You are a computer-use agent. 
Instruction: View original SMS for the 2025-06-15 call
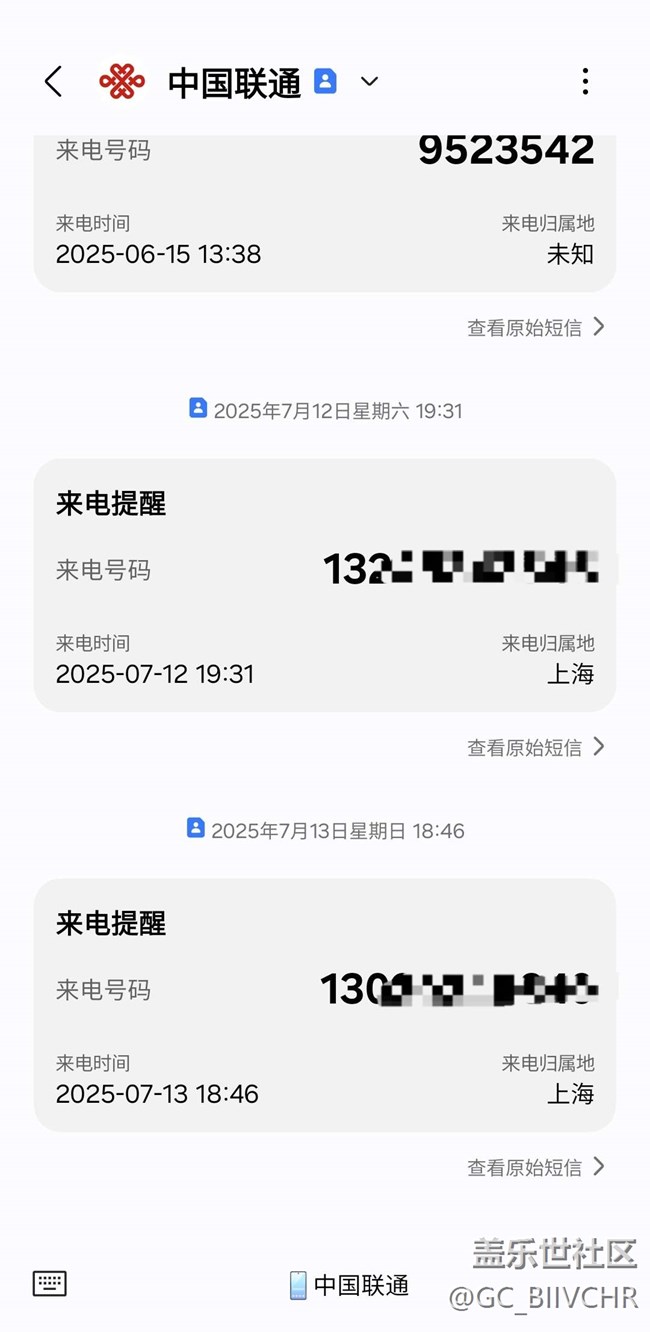pyautogui.click(x=536, y=327)
